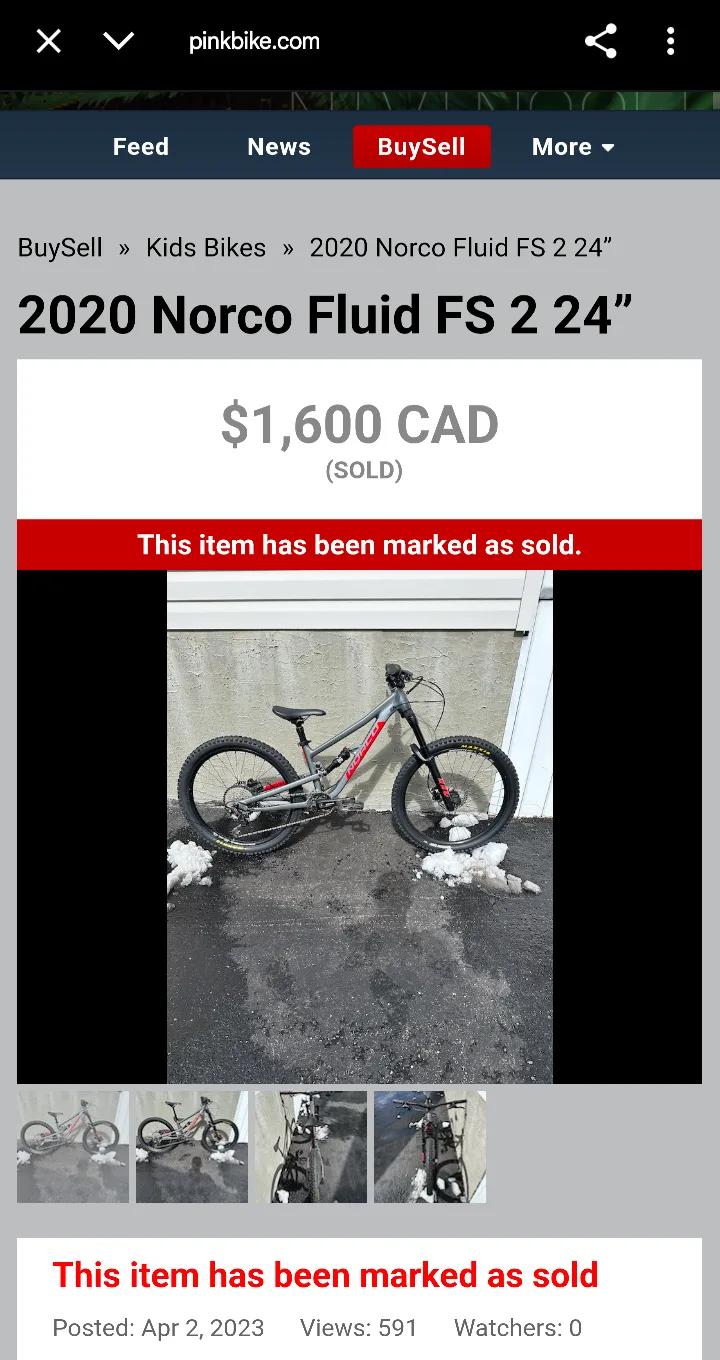Screen dimensions: 720x1360
Task: Select the second bike thumbnail
Action: coord(191,1146)
